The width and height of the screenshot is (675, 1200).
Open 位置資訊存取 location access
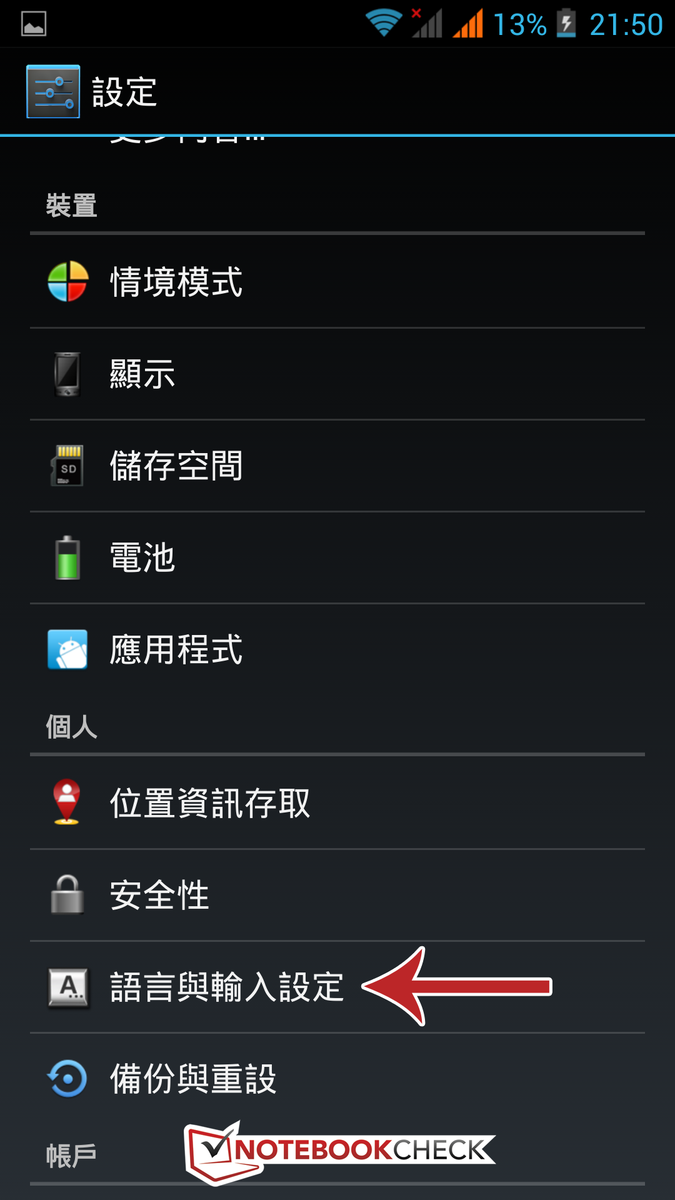(337, 803)
